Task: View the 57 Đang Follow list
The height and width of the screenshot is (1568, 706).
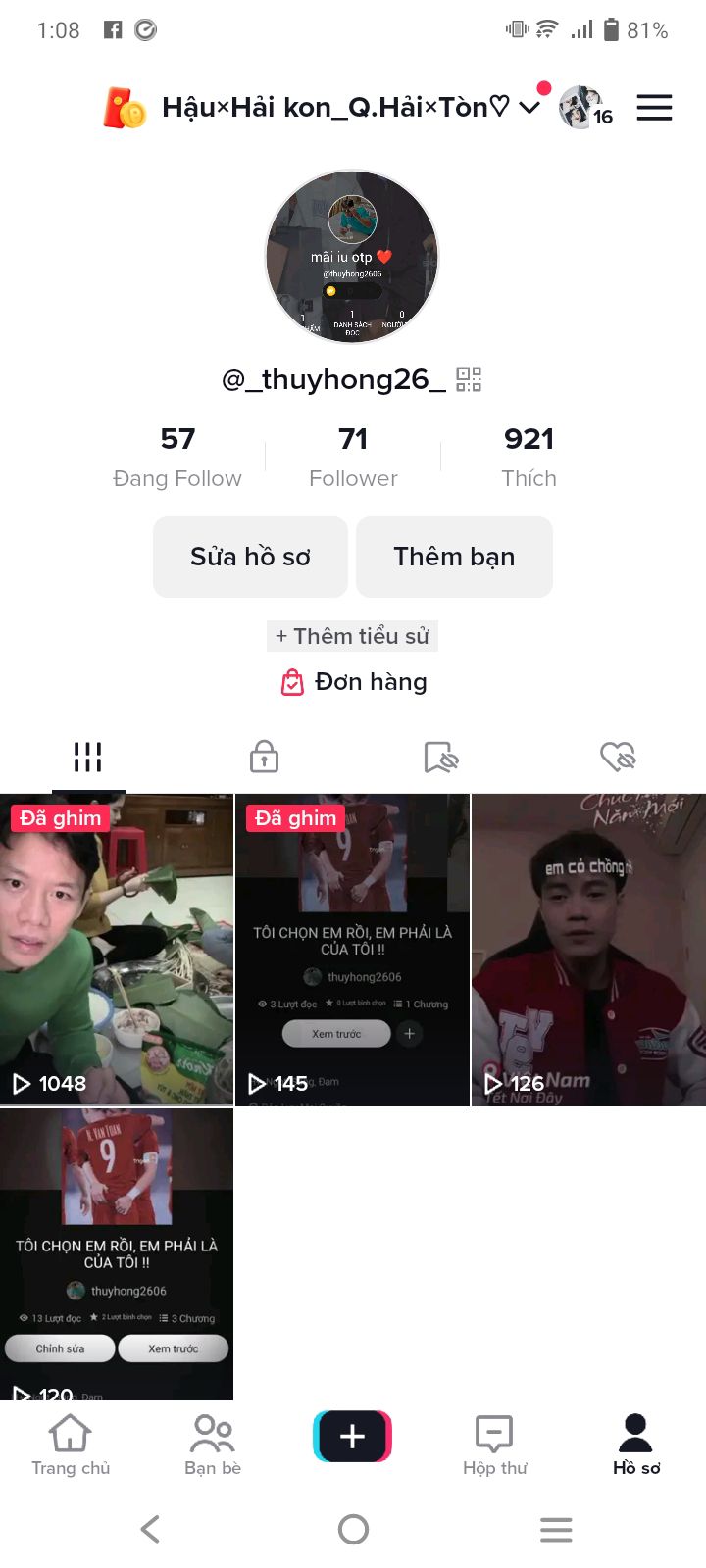Action: tap(177, 457)
